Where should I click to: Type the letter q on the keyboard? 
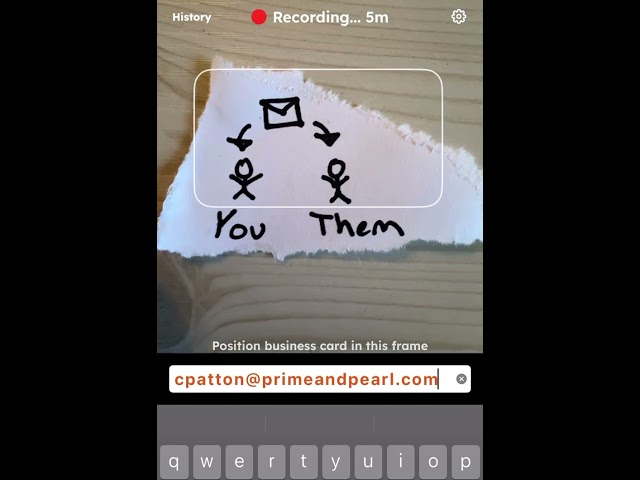[174, 462]
